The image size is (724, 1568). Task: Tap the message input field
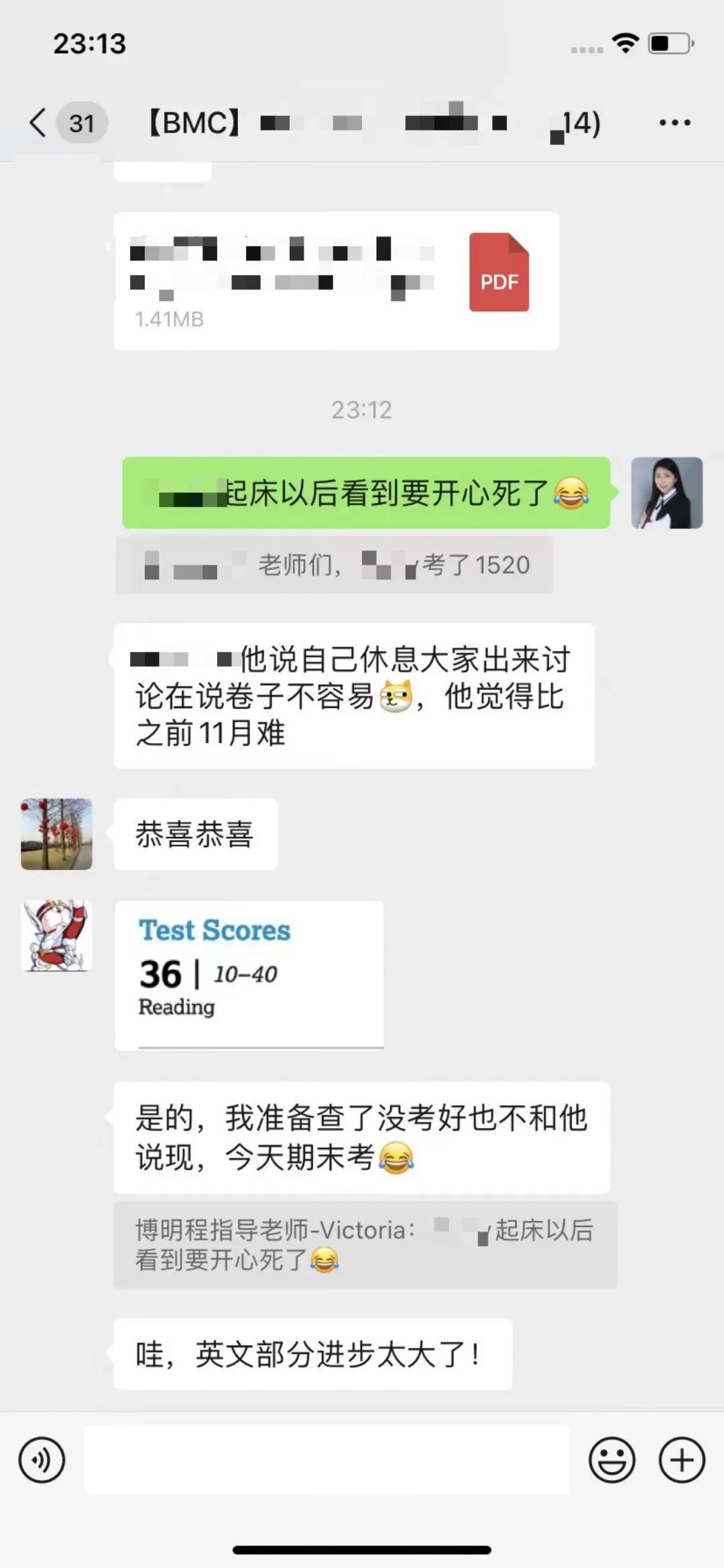pos(326,1459)
